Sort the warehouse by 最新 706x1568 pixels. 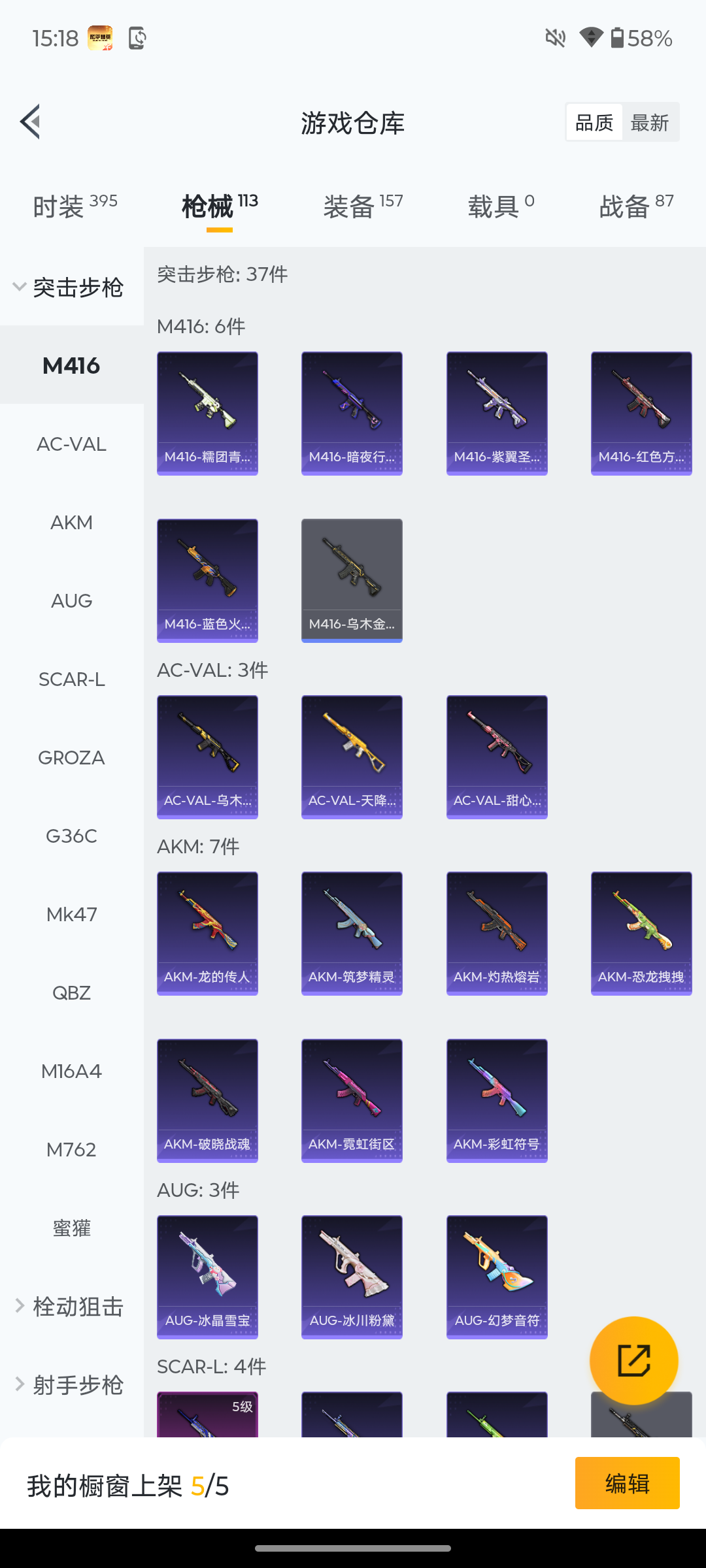click(x=649, y=122)
